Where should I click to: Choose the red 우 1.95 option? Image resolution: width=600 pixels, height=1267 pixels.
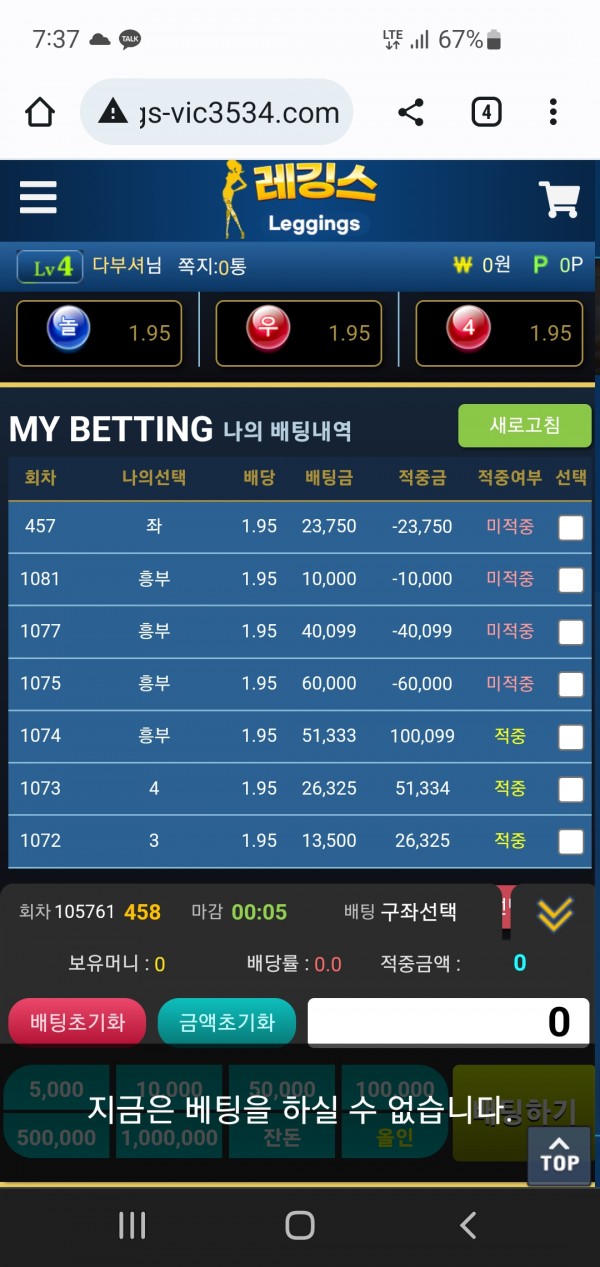299,333
